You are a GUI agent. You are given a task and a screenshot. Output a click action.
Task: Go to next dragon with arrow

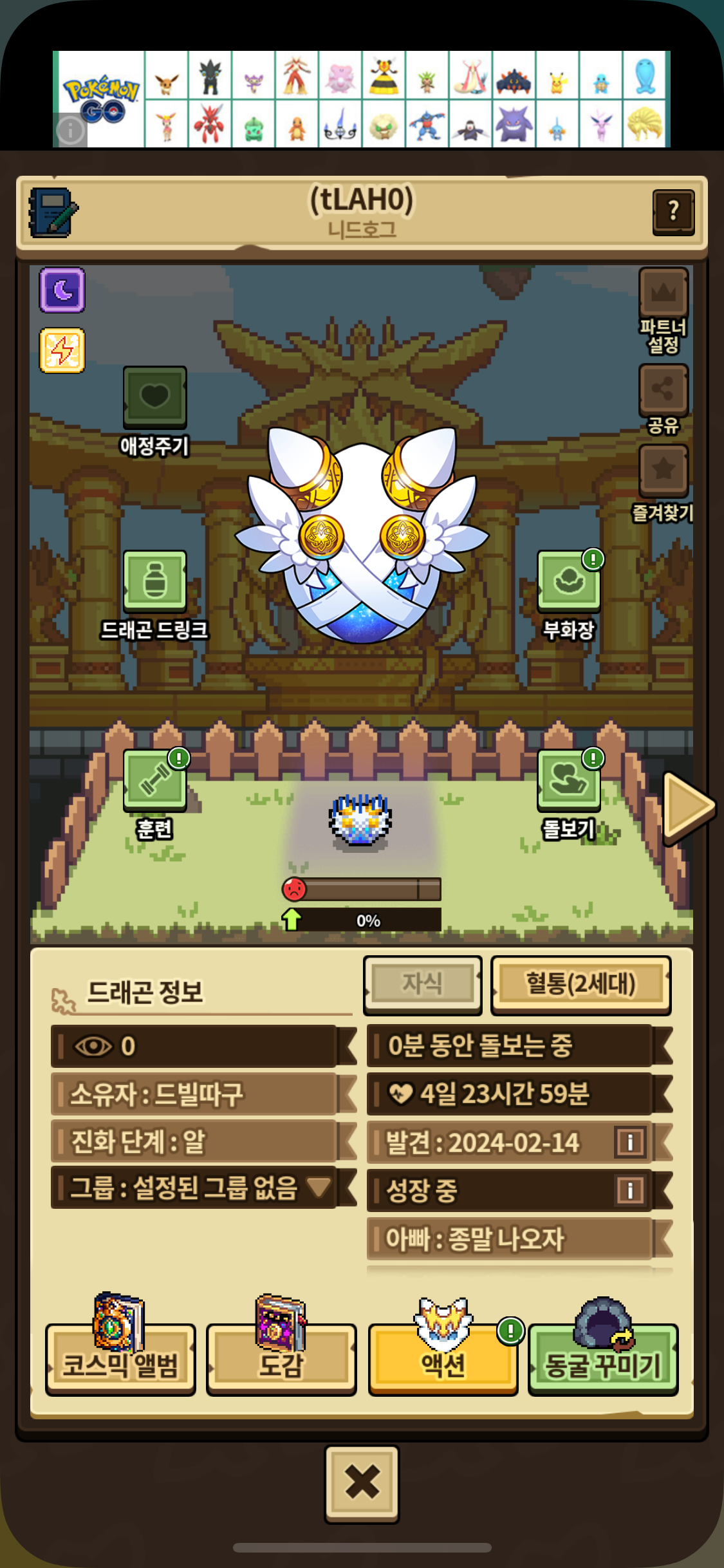pos(687,806)
